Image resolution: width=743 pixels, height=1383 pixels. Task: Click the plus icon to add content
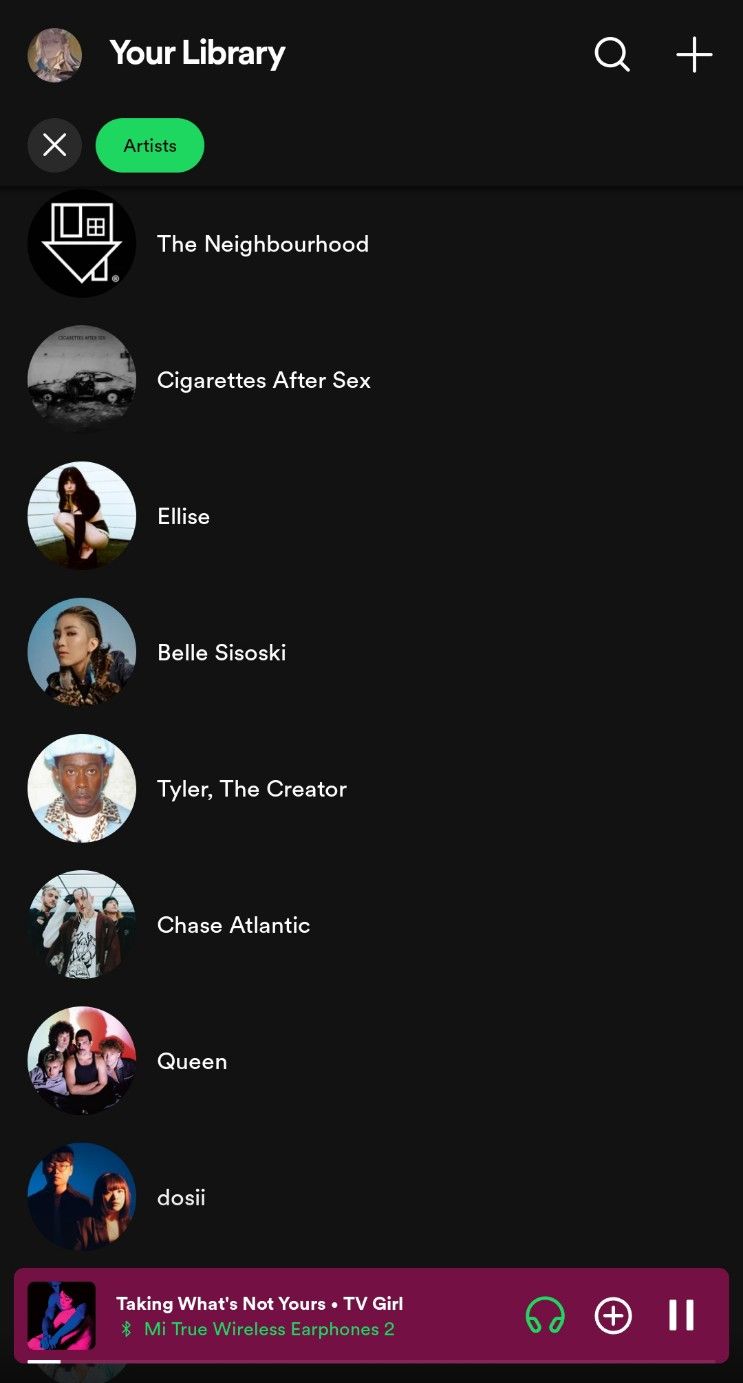click(694, 55)
